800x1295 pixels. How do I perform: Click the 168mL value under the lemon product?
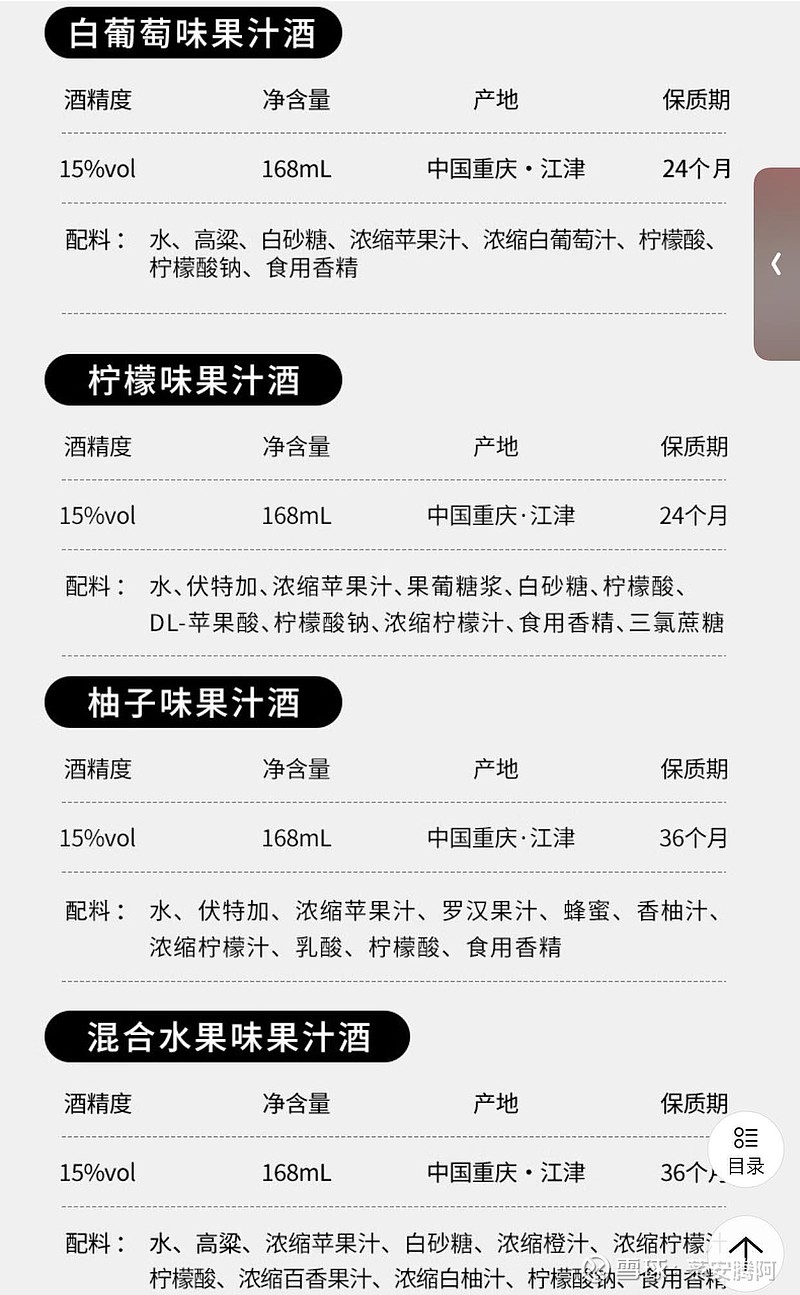296,516
